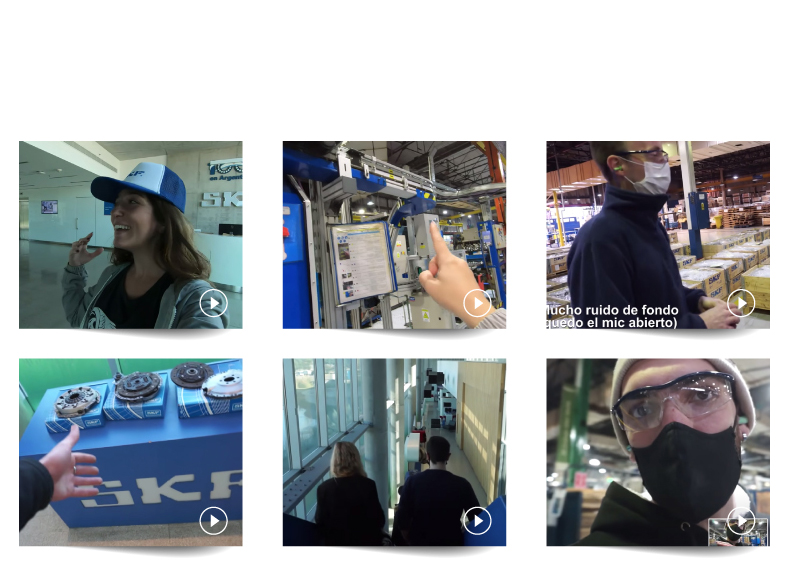The height and width of the screenshot is (570, 793).
Task: Play the video of two people walking down a corridor
Action: tap(477, 520)
